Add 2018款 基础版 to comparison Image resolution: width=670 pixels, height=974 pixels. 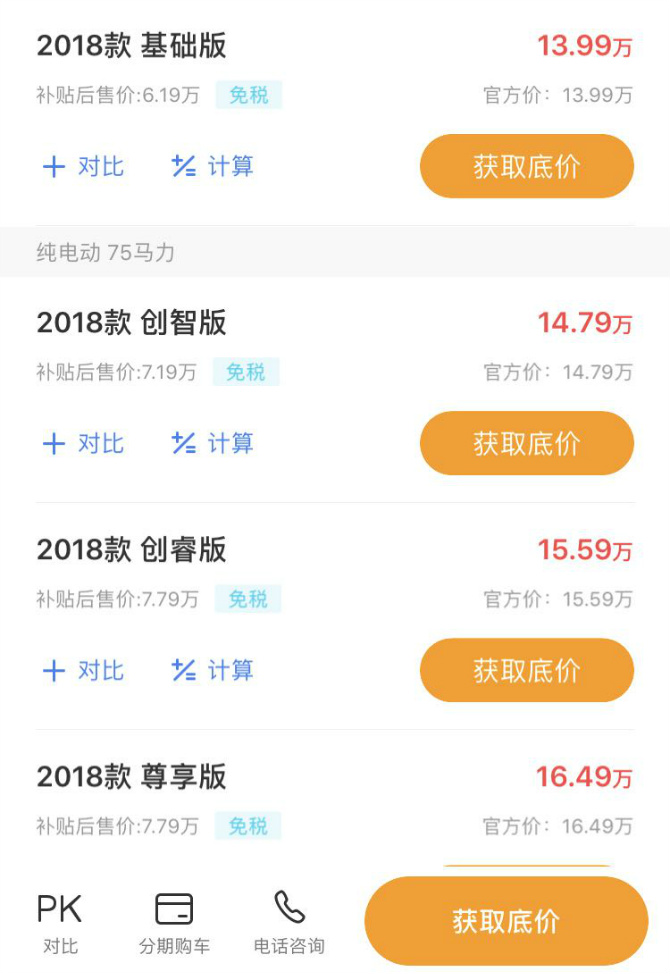tap(83, 166)
